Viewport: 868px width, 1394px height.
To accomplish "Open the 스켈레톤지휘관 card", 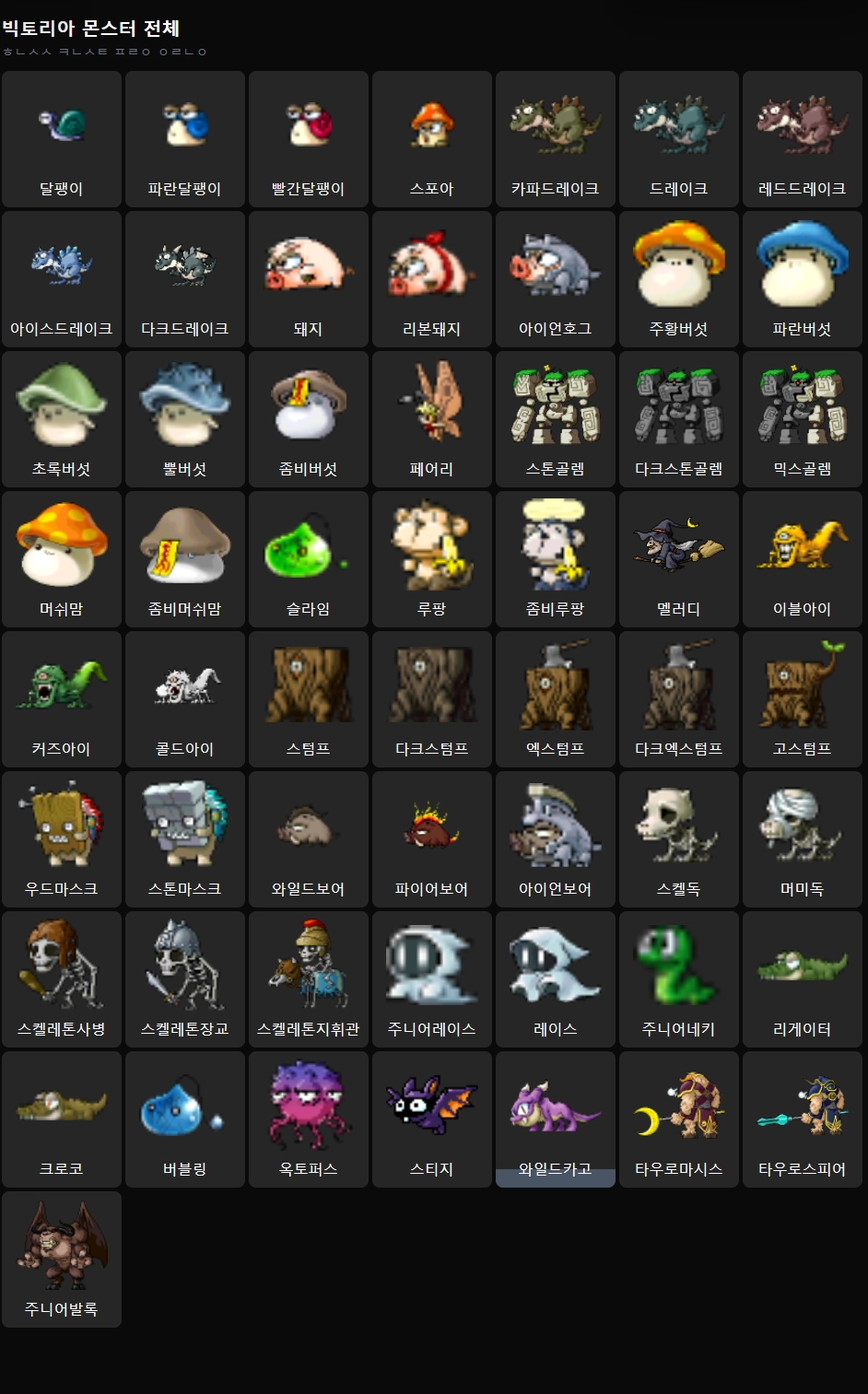I will pos(309,979).
